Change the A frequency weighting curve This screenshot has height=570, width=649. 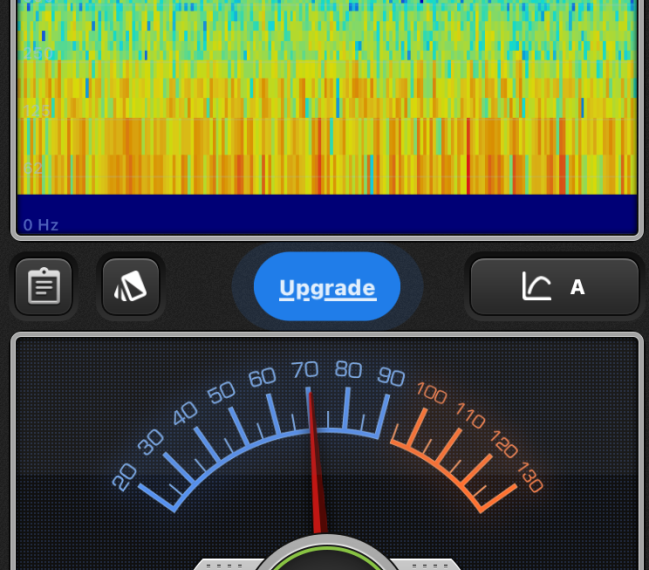coord(554,287)
